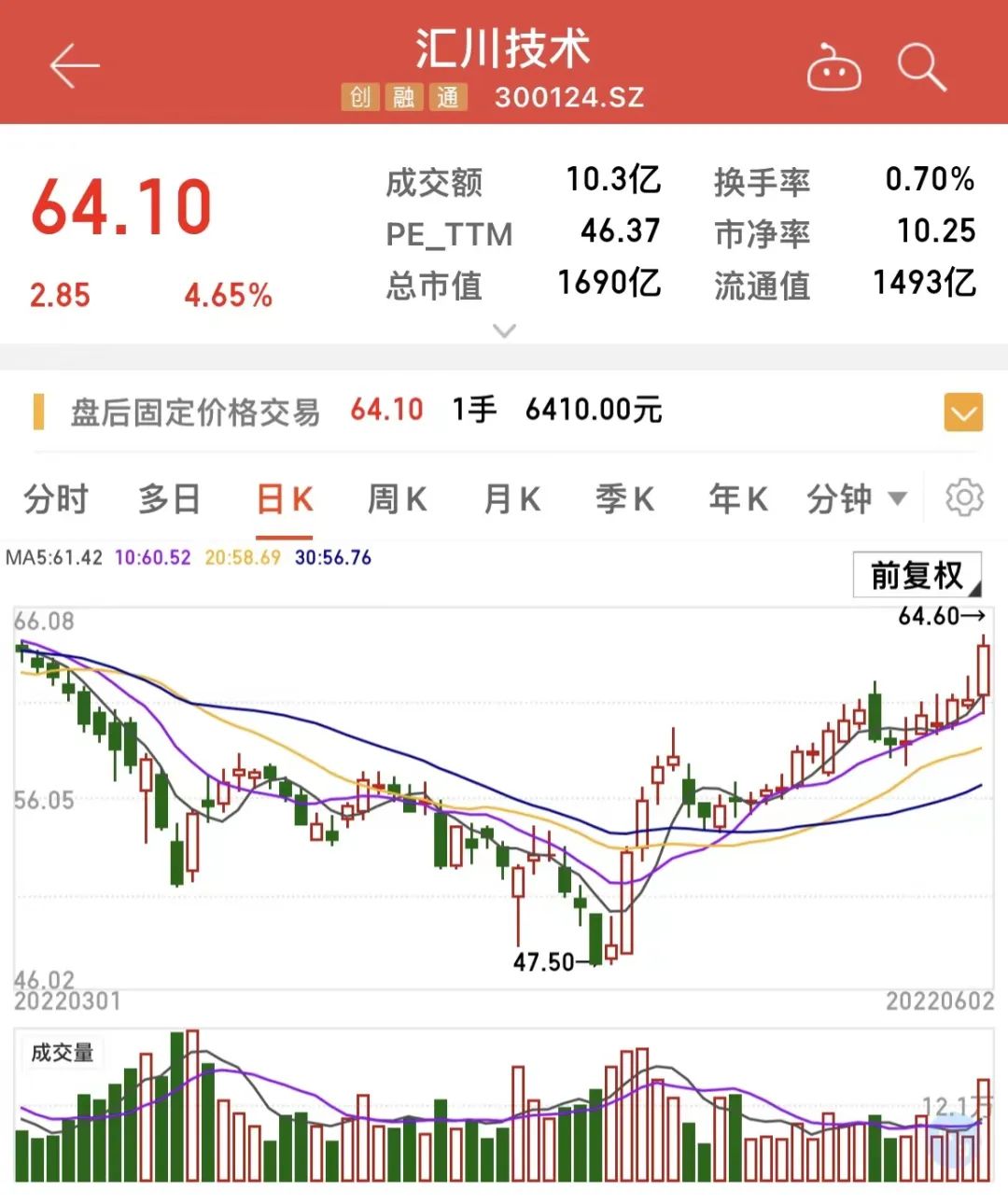
Task: Tap the back arrow to exit stock page
Action: click(73, 67)
